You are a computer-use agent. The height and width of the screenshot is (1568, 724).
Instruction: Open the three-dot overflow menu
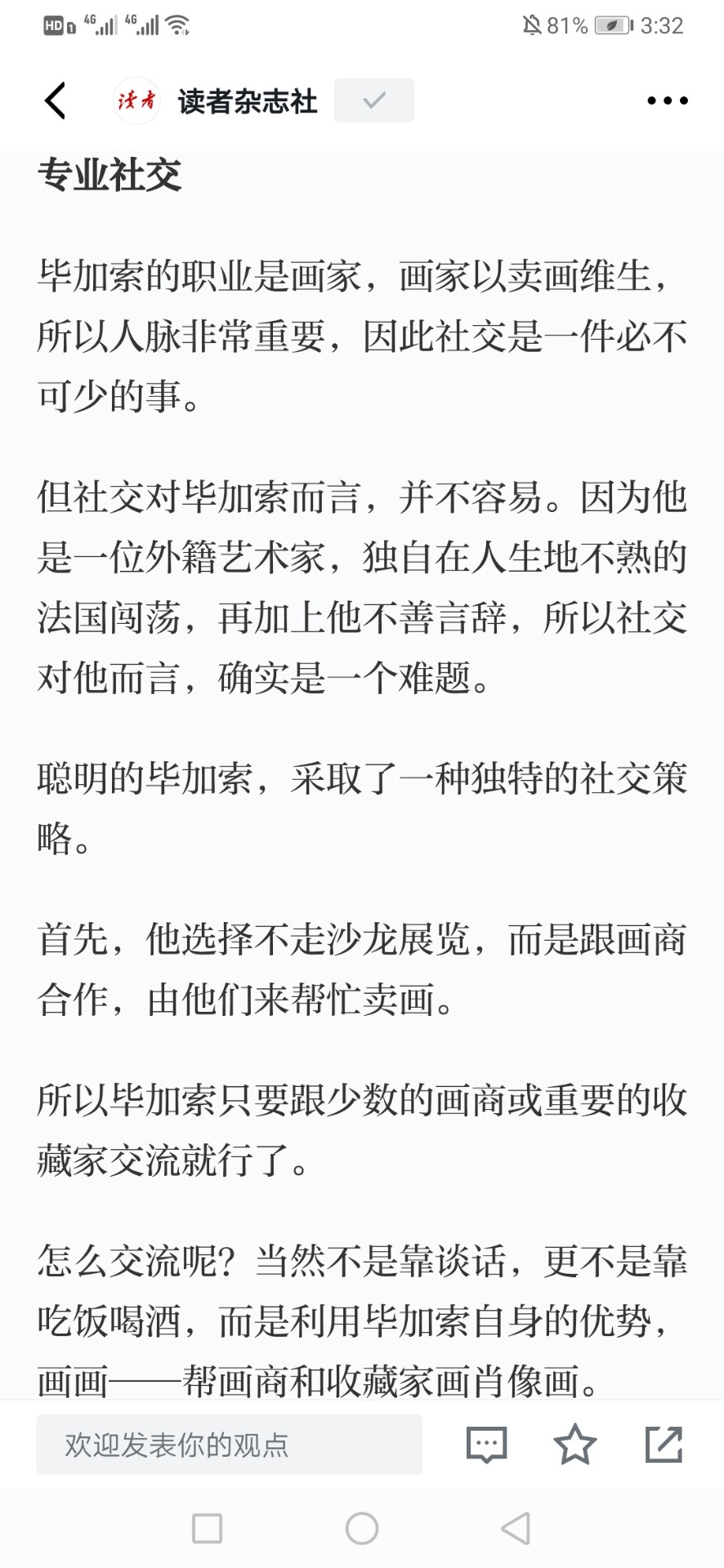point(667,100)
